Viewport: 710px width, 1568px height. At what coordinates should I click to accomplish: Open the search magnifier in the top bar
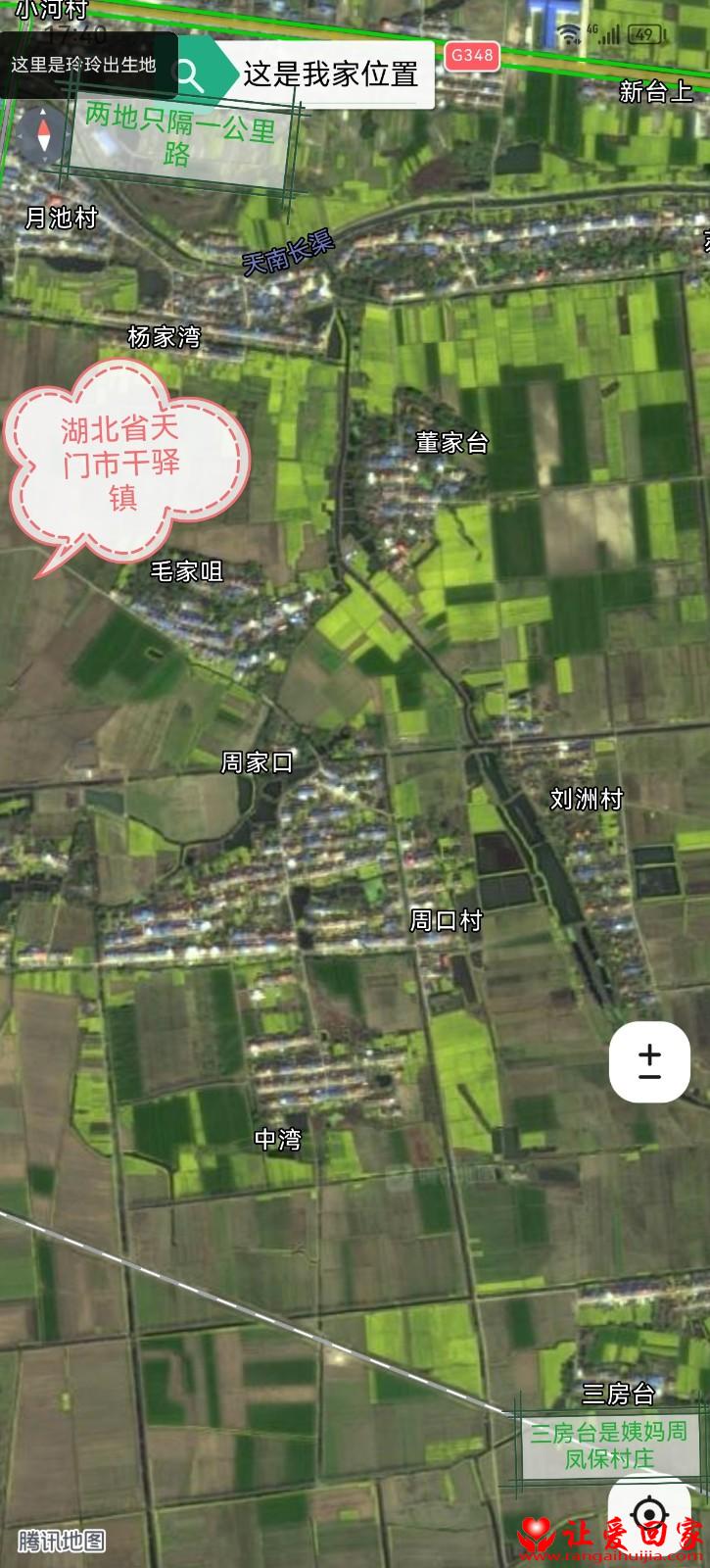[x=189, y=73]
